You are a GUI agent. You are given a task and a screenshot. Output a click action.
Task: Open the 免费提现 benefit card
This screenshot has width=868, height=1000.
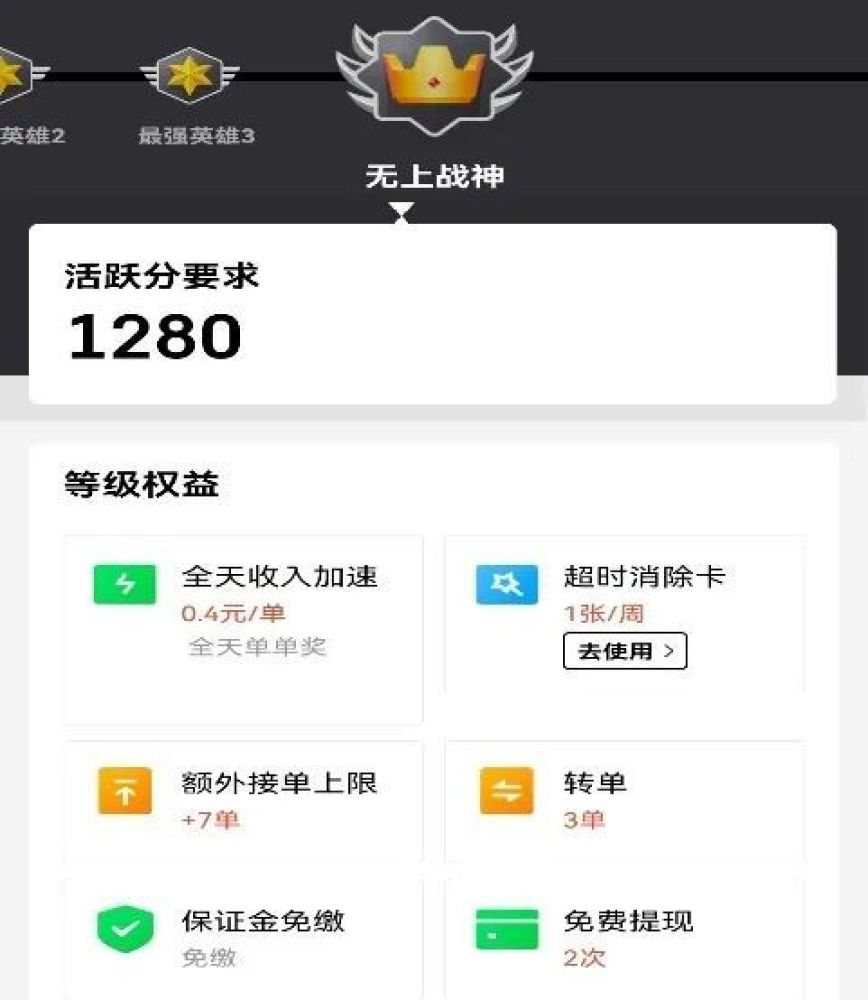[624, 937]
